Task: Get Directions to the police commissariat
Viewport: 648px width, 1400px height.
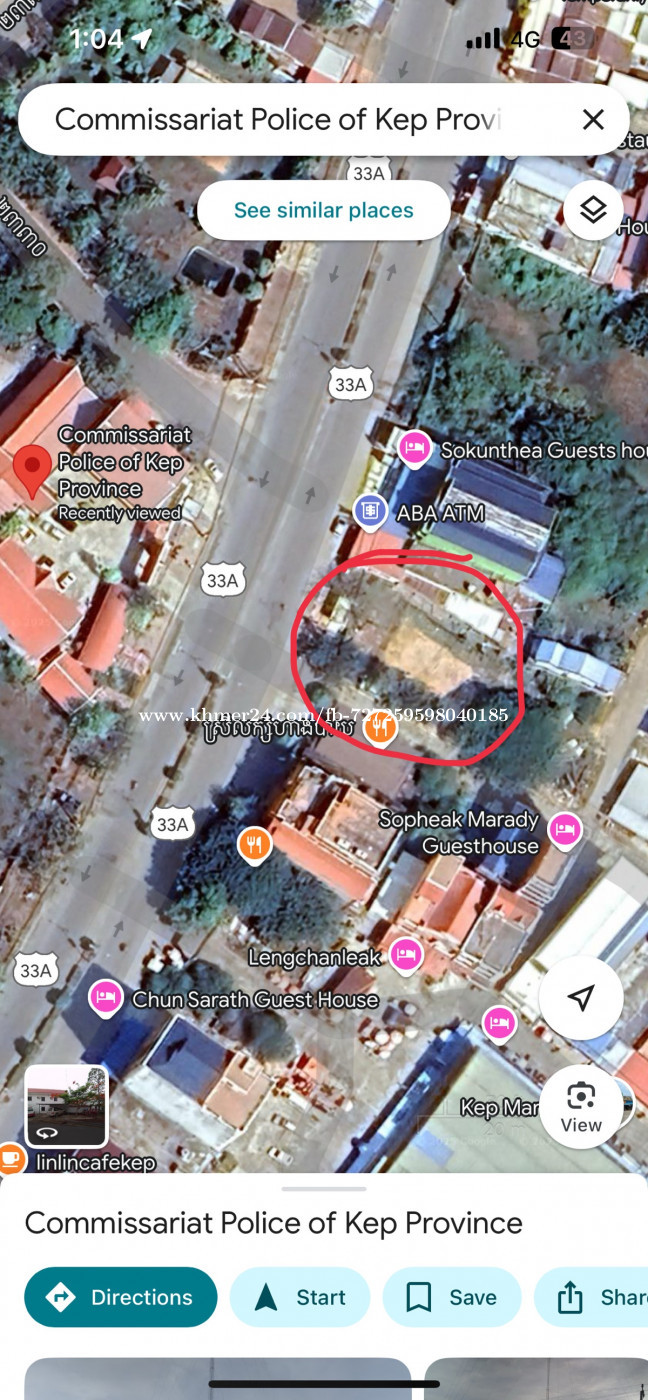Action: click(x=121, y=1297)
